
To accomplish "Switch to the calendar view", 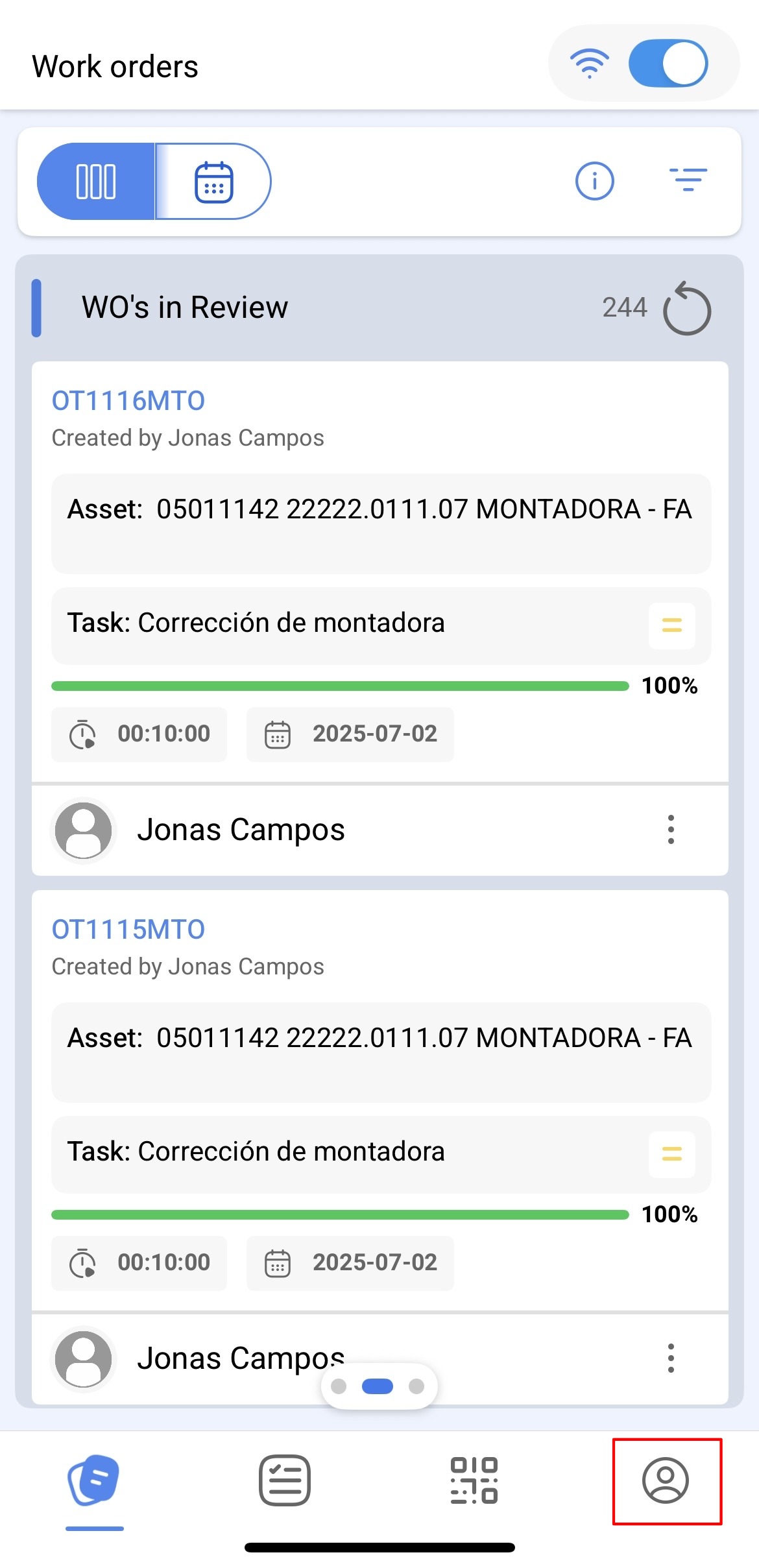I will click(x=213, y=181).
